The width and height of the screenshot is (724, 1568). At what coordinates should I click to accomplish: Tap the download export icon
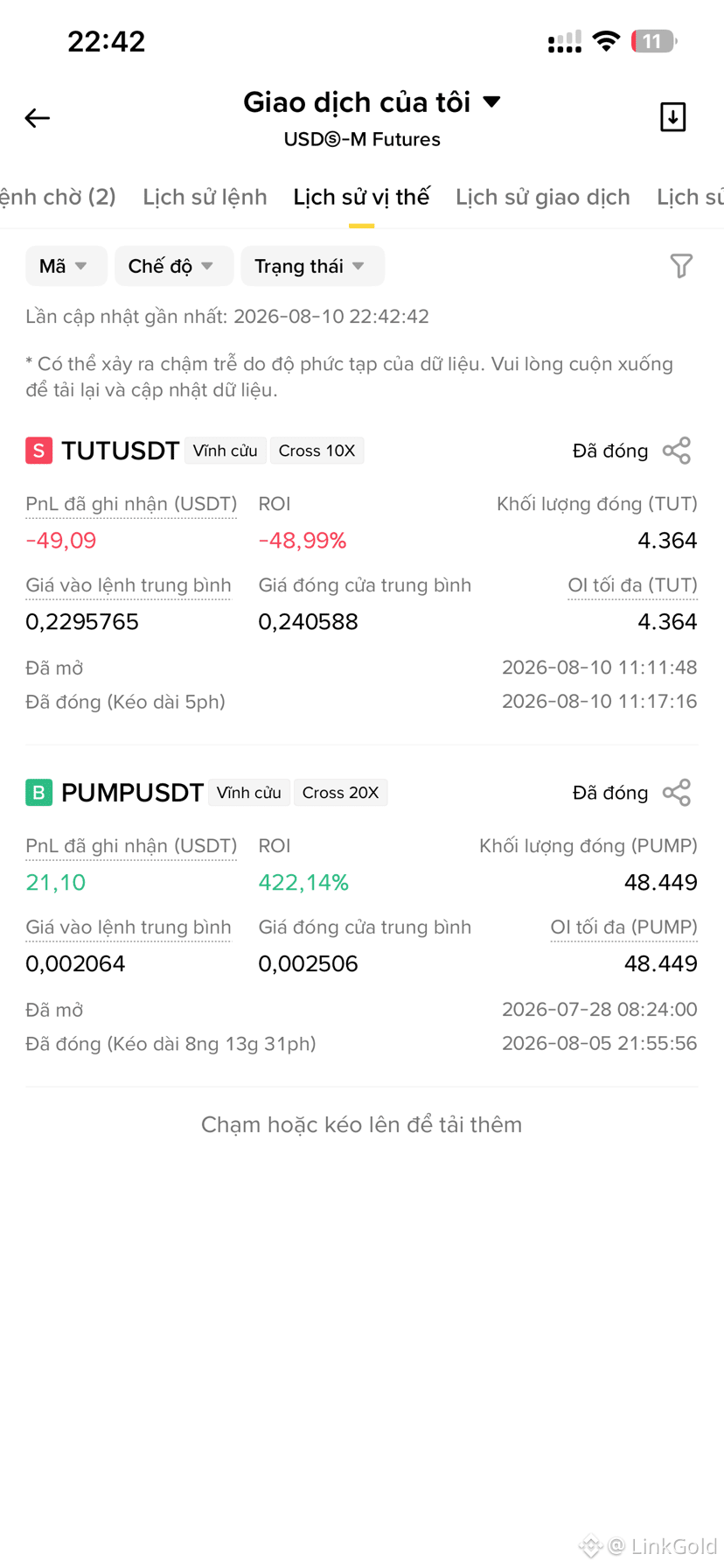coord(672,117)
